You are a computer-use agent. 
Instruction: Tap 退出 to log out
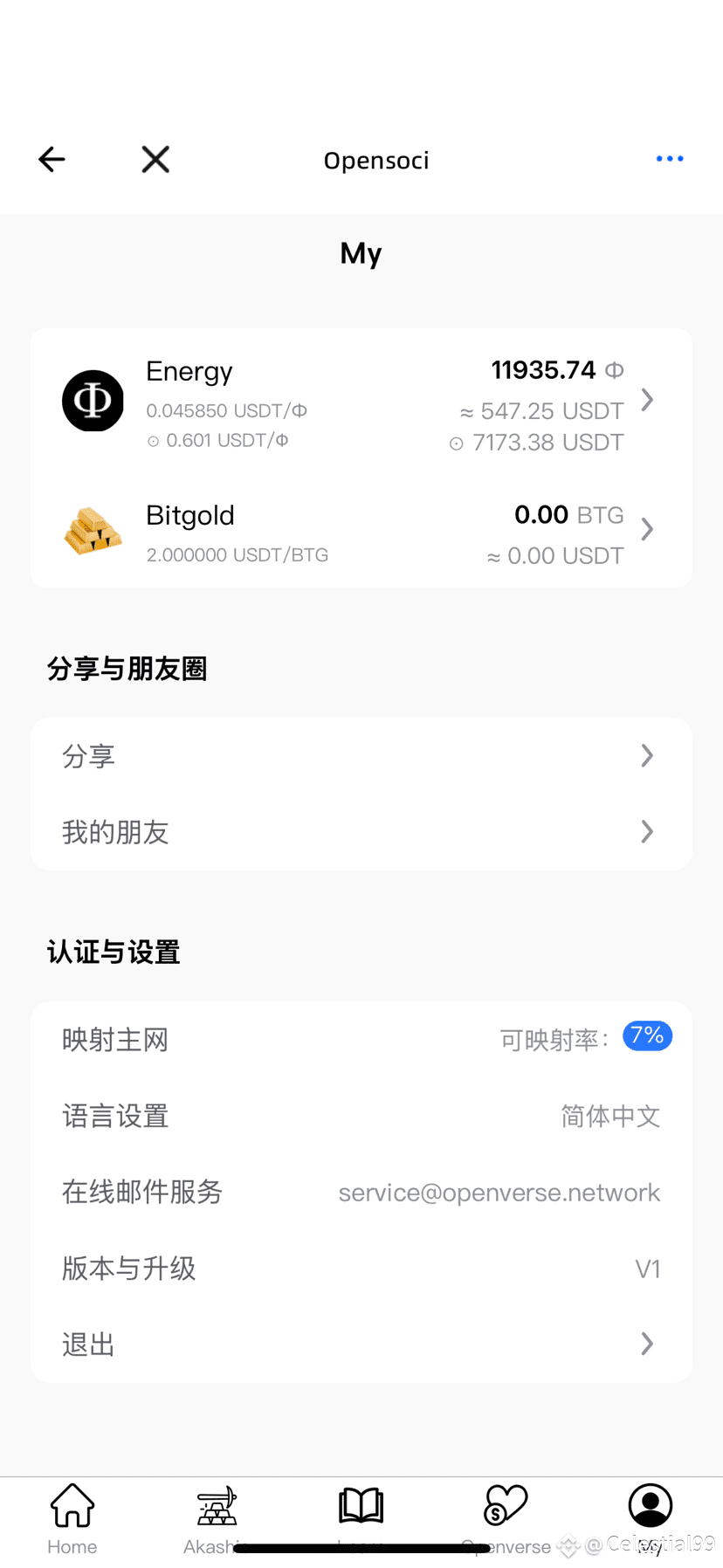tap(361, 1344)
